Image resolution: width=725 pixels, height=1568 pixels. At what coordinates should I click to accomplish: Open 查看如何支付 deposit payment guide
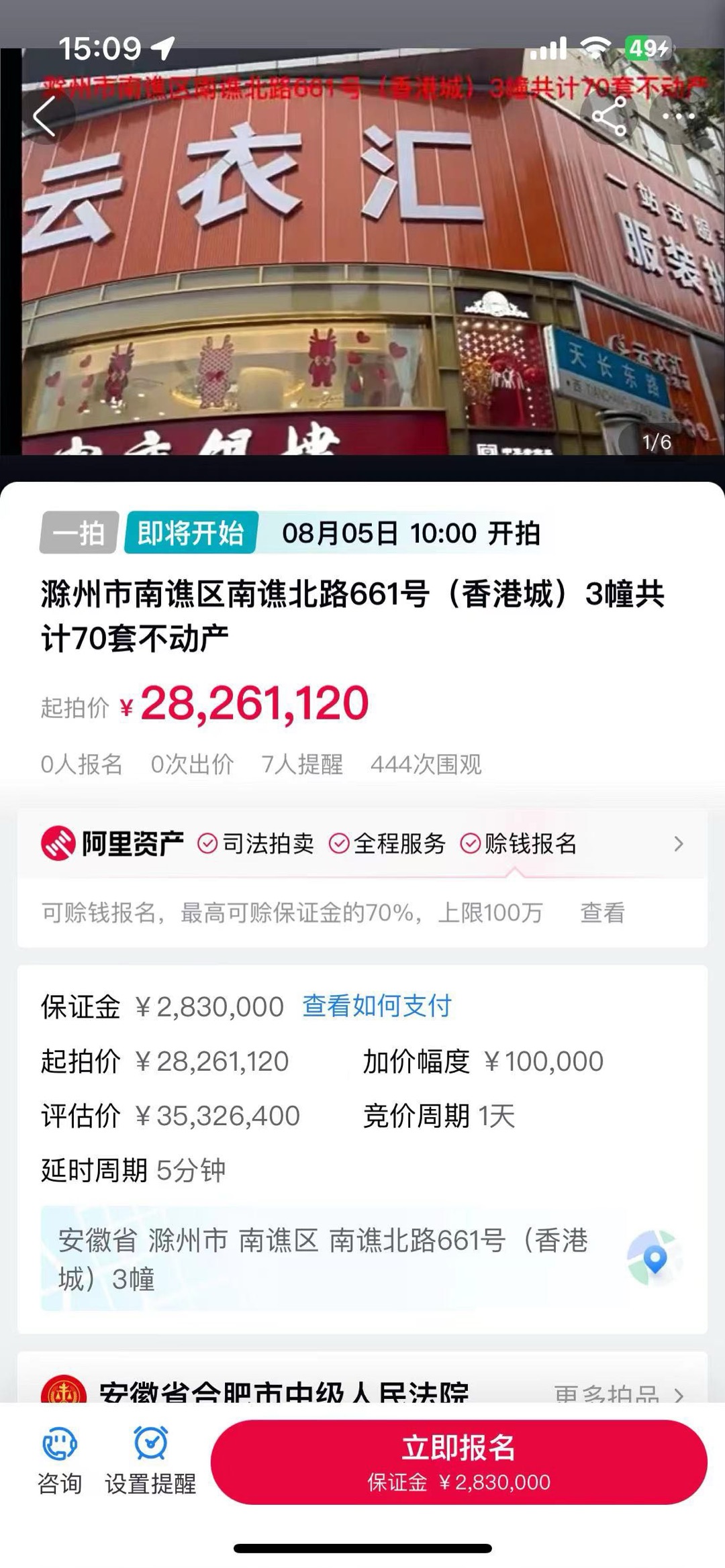coord(377,1006)
